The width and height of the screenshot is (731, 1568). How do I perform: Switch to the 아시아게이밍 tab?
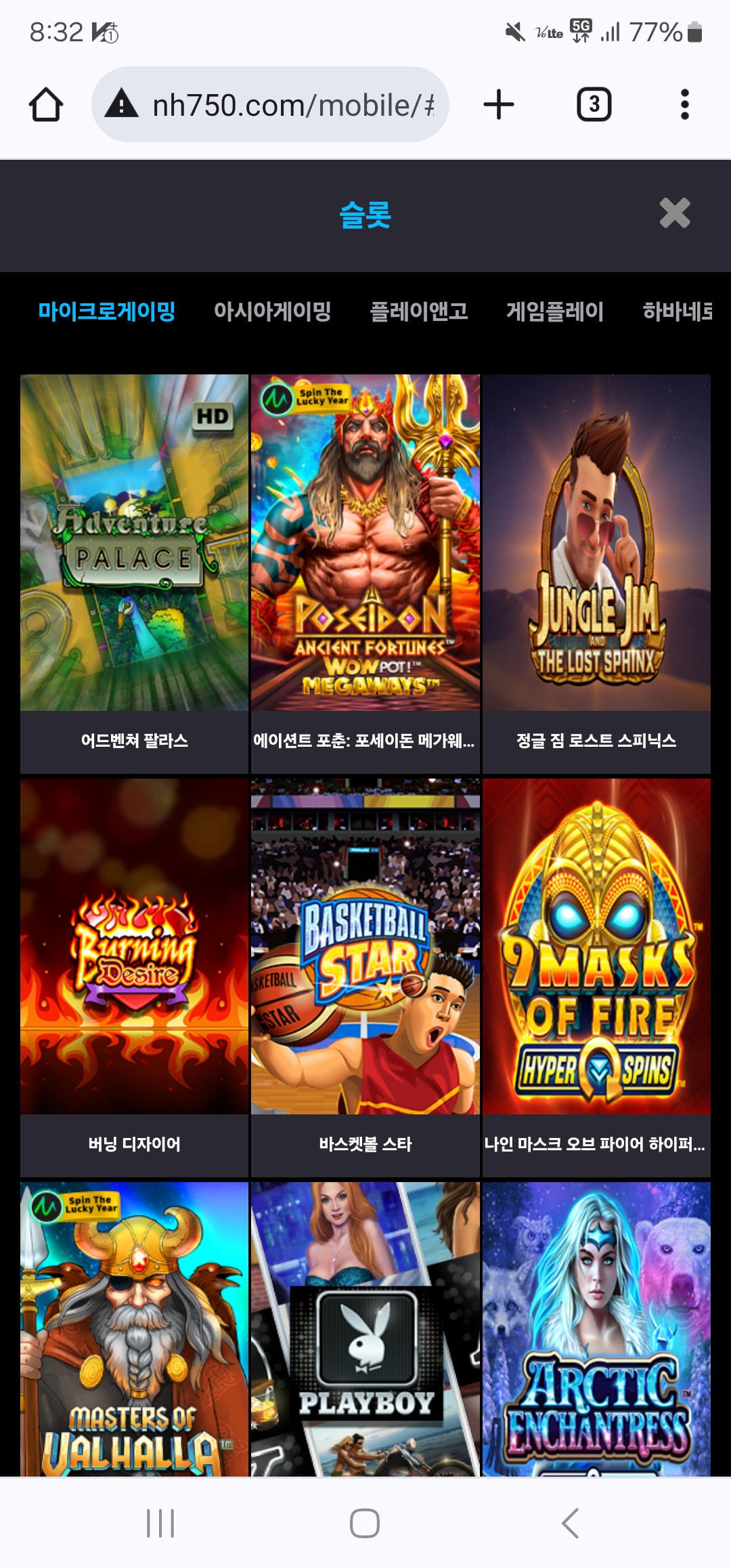[272, 311]
